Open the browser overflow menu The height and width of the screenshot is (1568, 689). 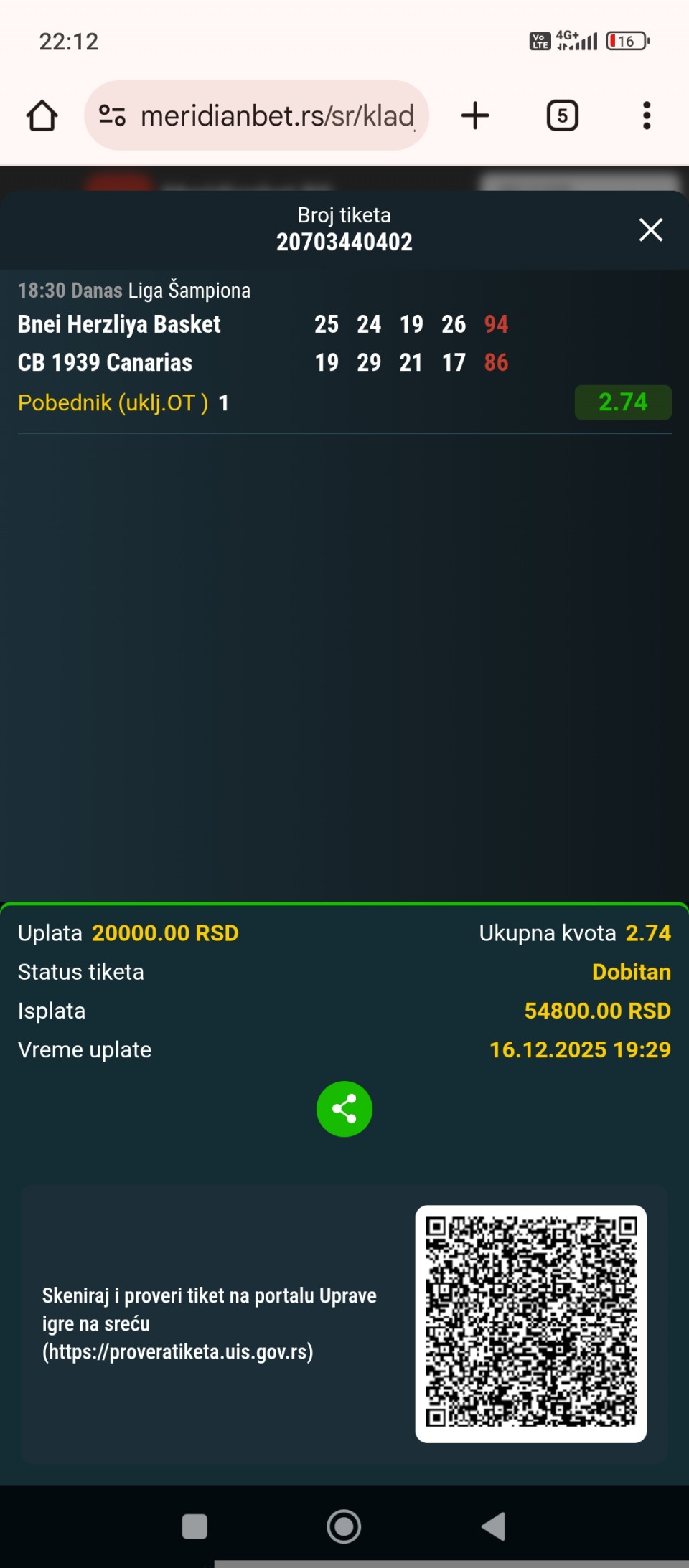[x=647, y=115]
